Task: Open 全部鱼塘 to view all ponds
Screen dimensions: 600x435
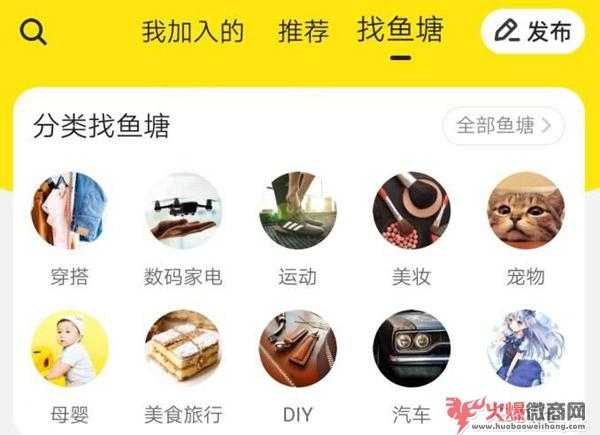Action: pos(503,126)
